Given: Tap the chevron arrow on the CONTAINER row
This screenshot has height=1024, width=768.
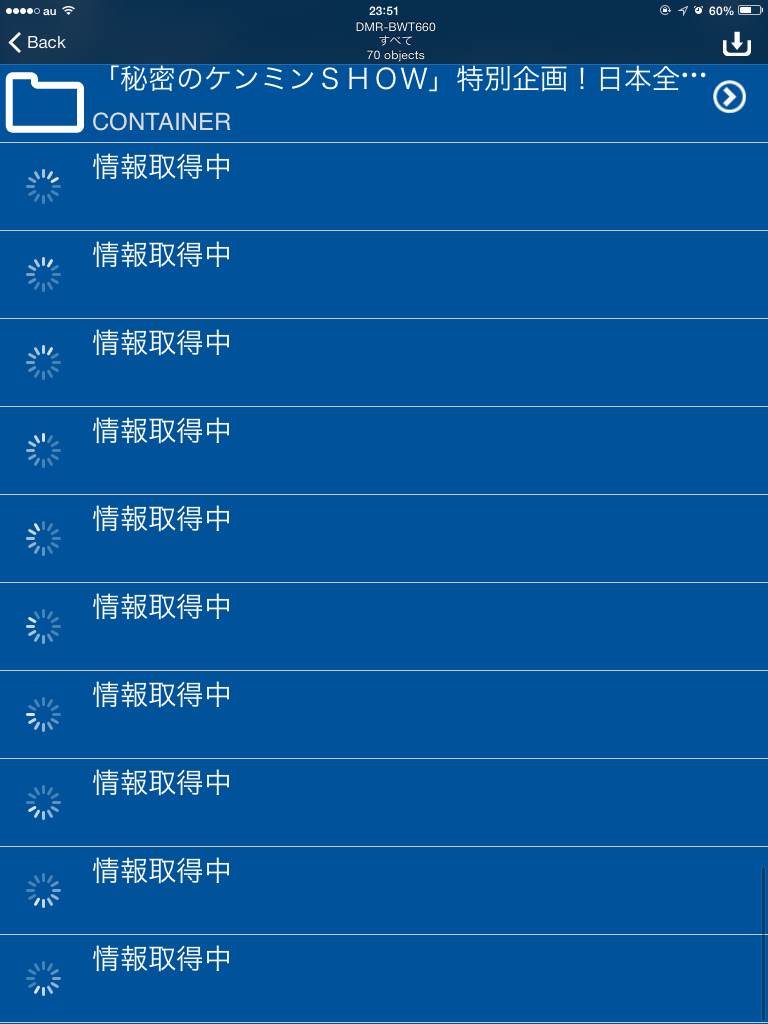Looking at the screenshot, I should [730, 97].
